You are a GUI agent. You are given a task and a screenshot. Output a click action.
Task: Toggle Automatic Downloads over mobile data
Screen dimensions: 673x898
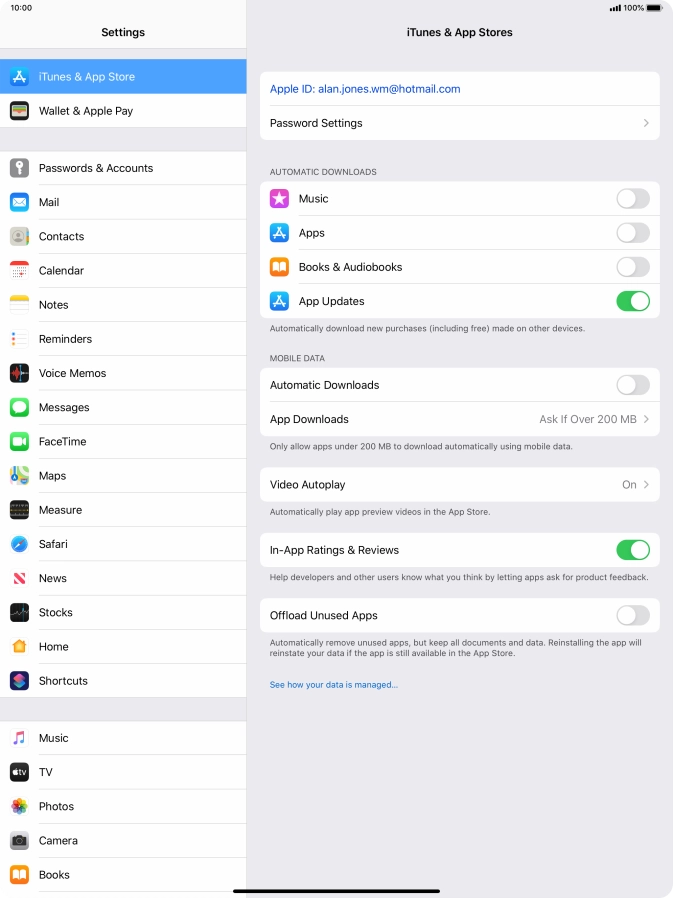632,385
